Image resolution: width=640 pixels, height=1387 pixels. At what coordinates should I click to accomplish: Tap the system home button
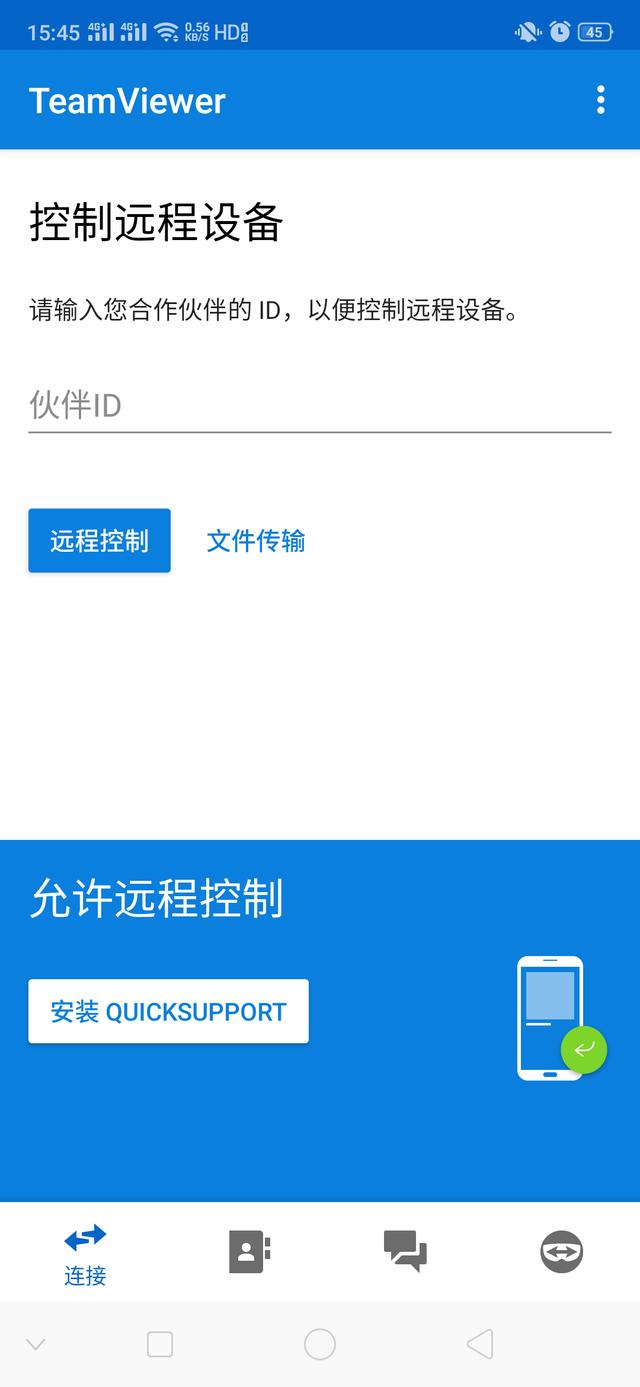(320, 1344)
